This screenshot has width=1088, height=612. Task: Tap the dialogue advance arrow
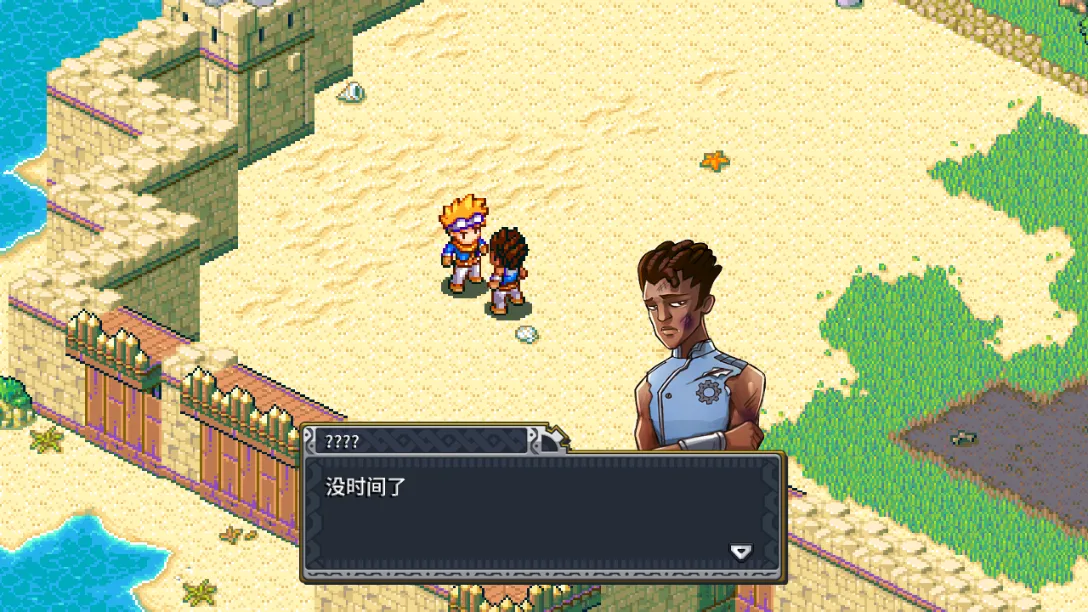coord(740,552)
